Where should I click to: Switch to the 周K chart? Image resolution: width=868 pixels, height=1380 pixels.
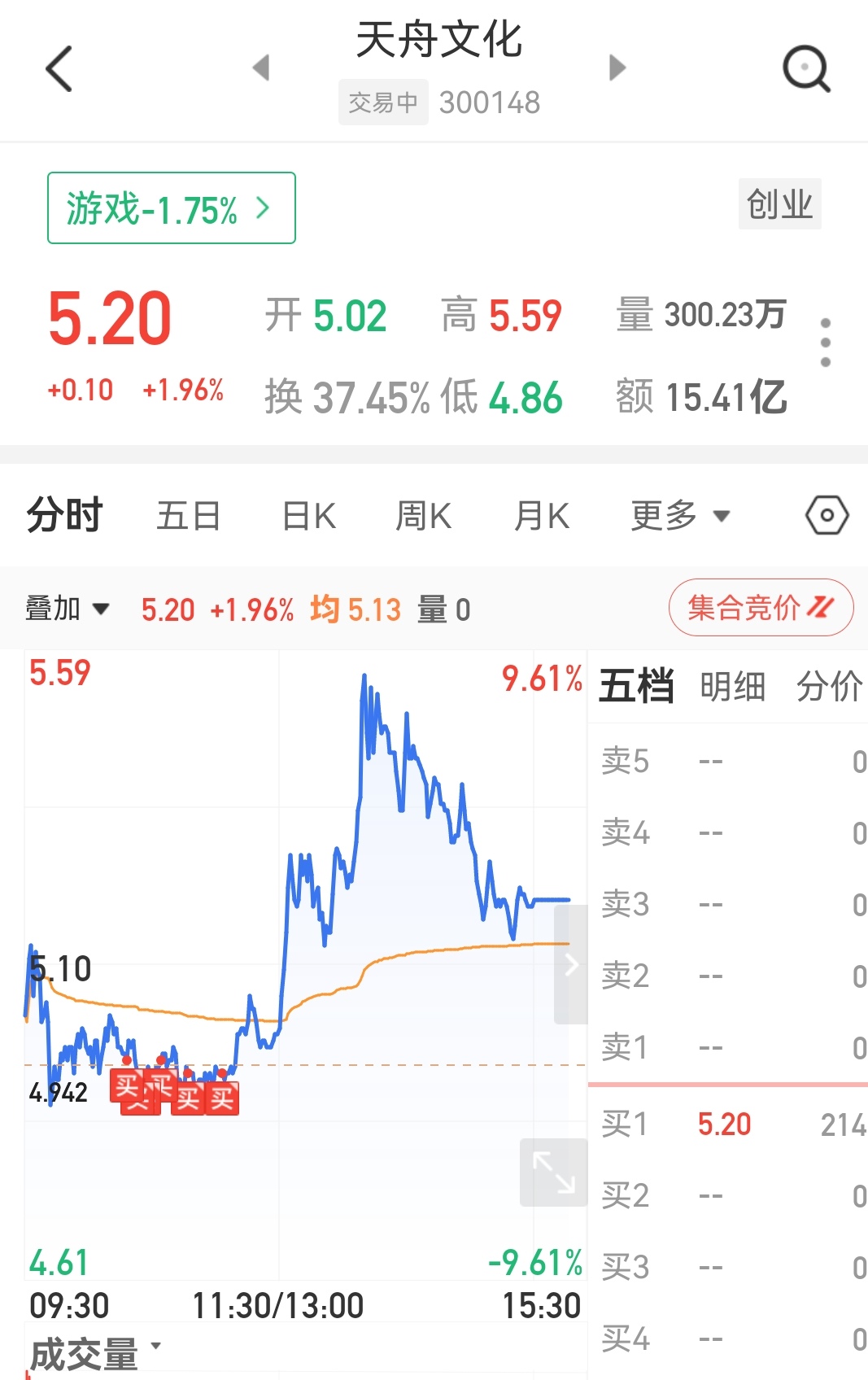(x=423, y=516)
